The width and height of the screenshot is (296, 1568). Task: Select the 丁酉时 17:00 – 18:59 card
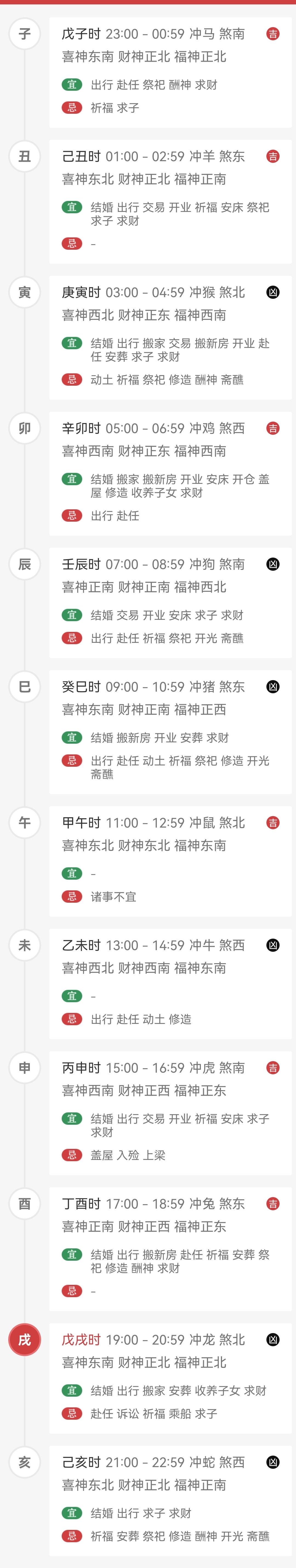click(170, 1248)
